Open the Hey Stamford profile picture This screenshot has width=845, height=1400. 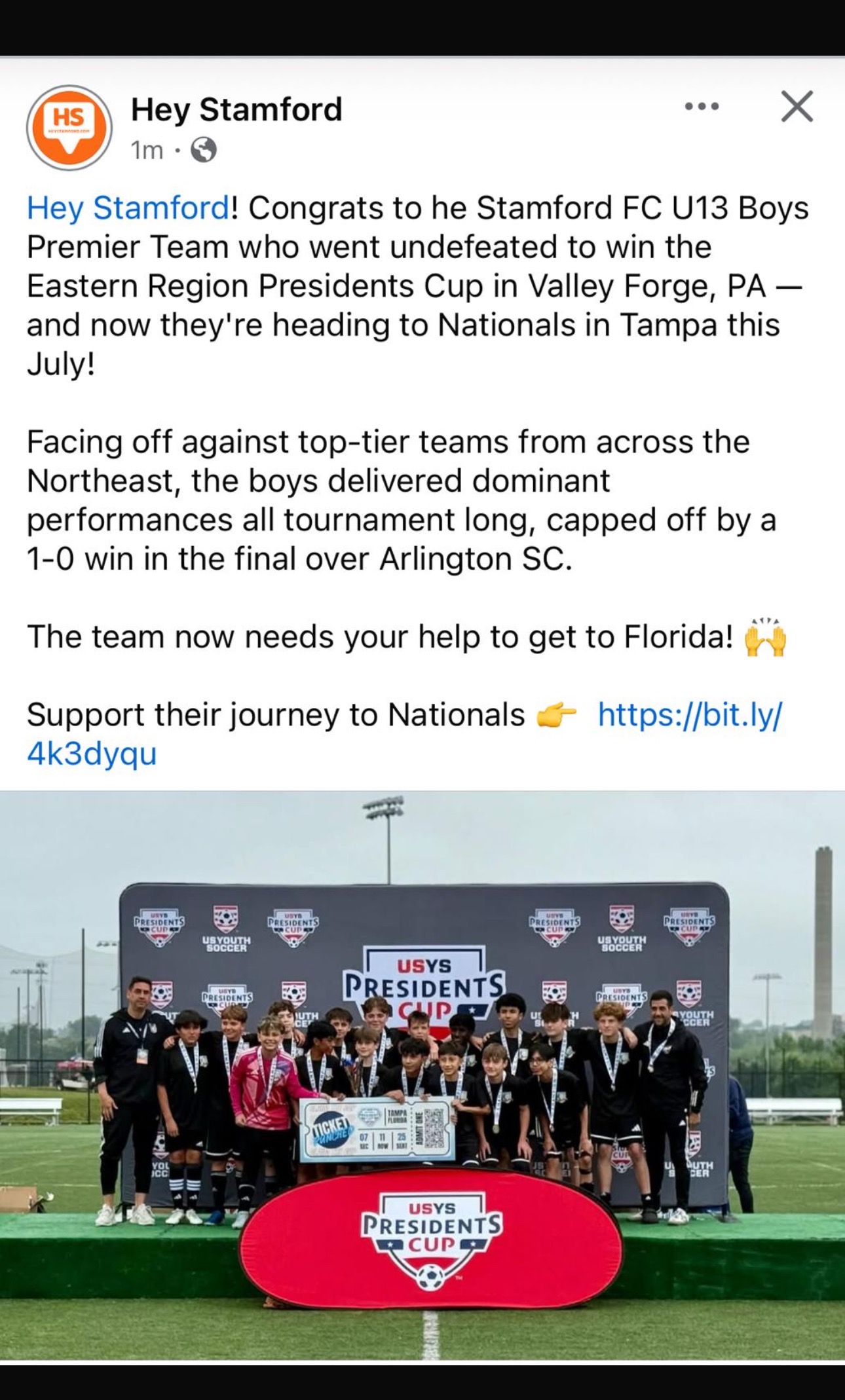tap(69, 128)
